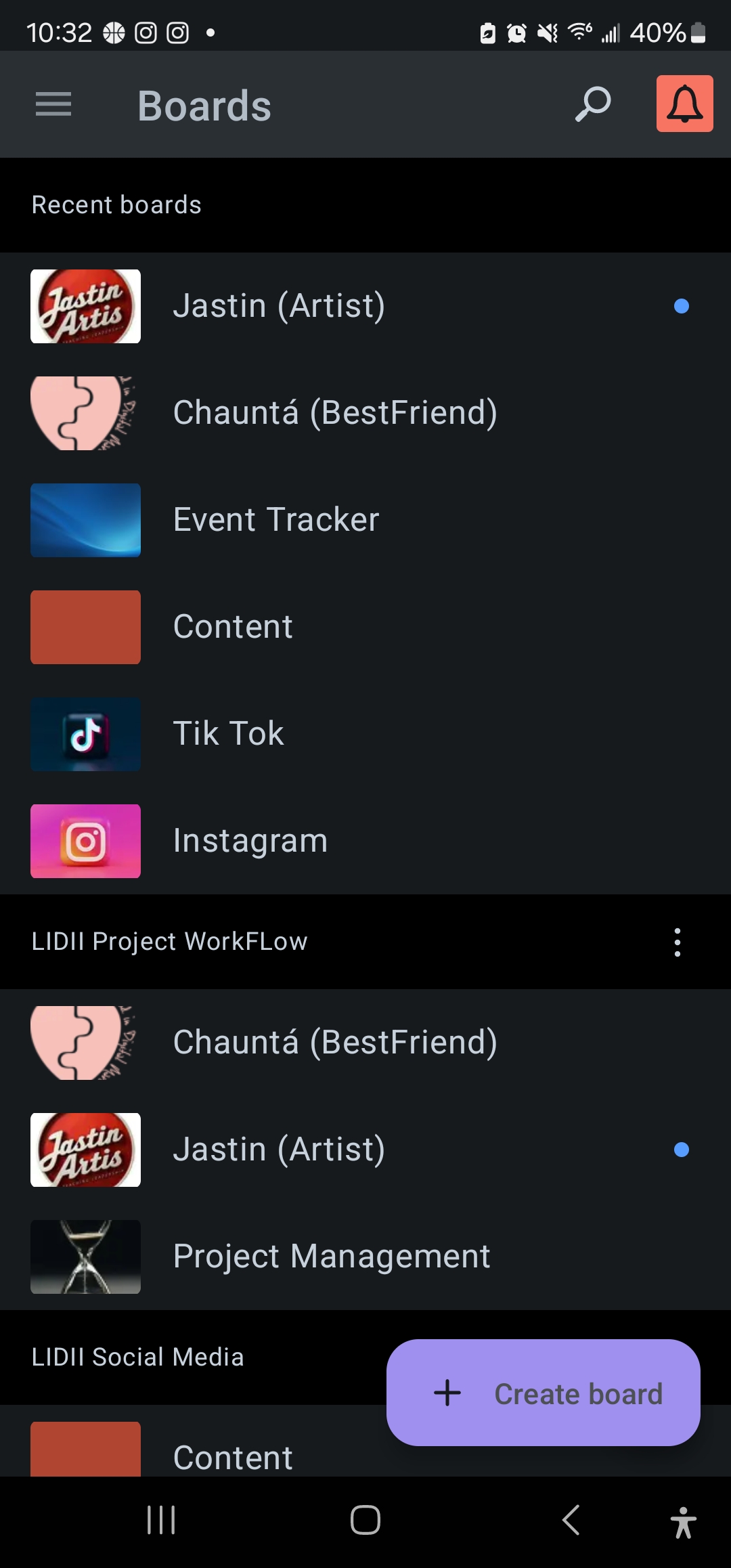Open the LIDII Project WorkFLow overflow menu
The image size is (731, 1568).
676,942
